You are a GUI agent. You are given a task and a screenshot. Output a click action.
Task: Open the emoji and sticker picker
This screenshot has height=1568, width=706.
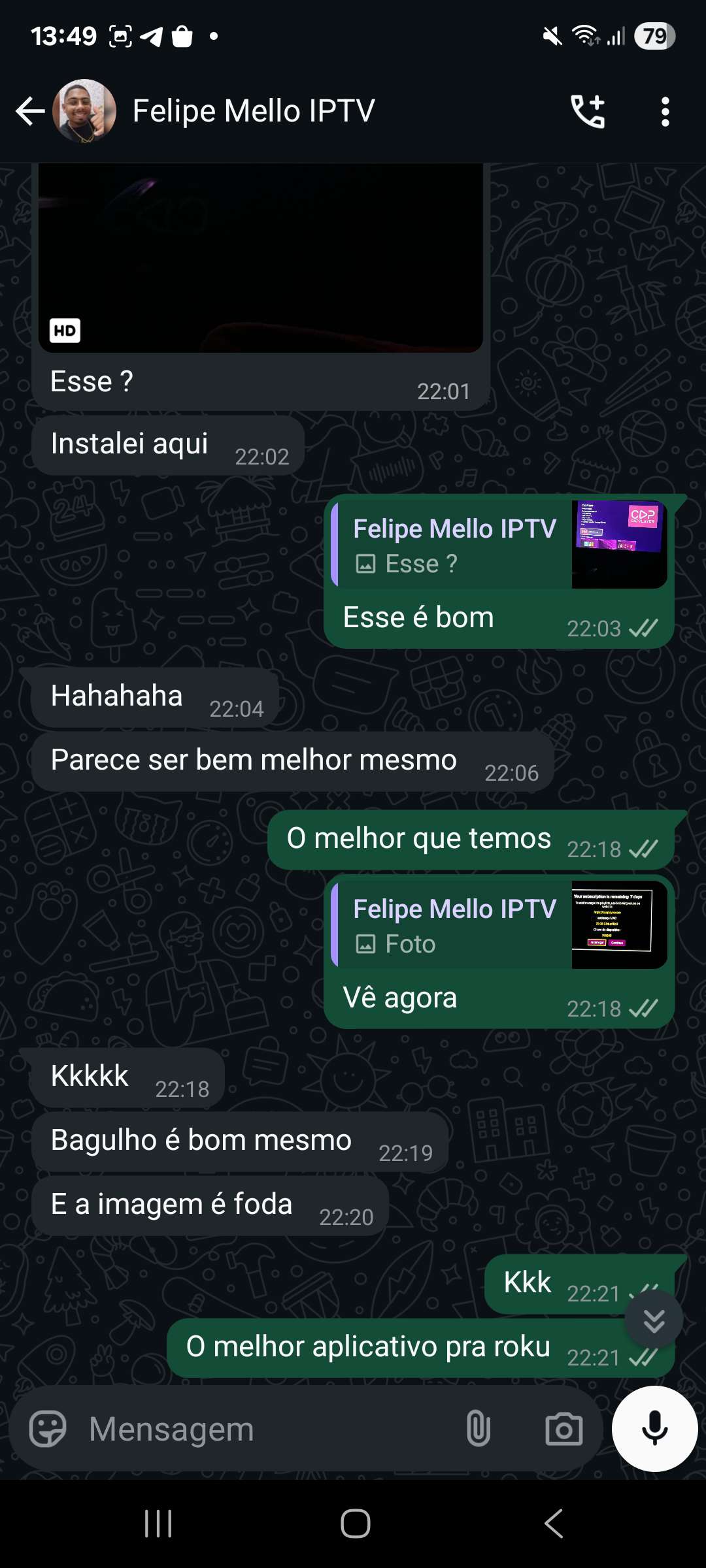tap(48, 1429)
